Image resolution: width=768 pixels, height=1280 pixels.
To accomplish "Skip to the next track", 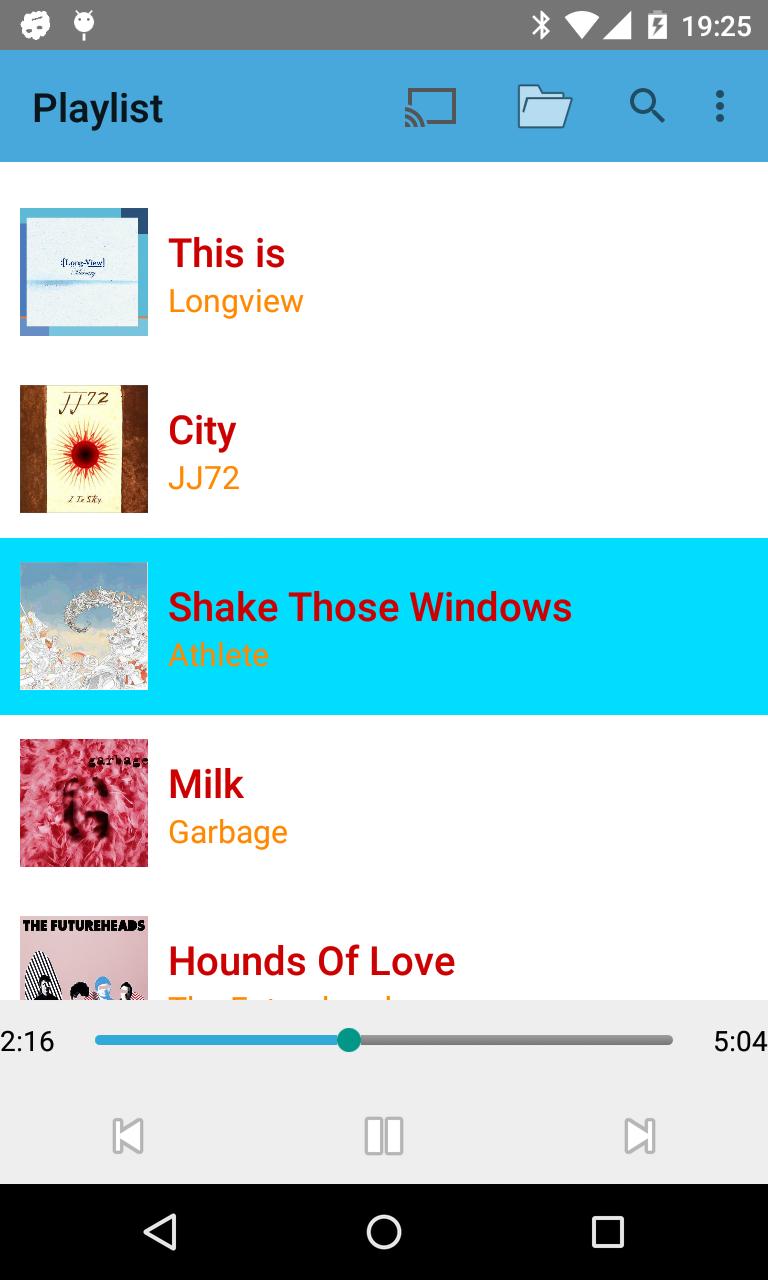I will pos(640,1136).
